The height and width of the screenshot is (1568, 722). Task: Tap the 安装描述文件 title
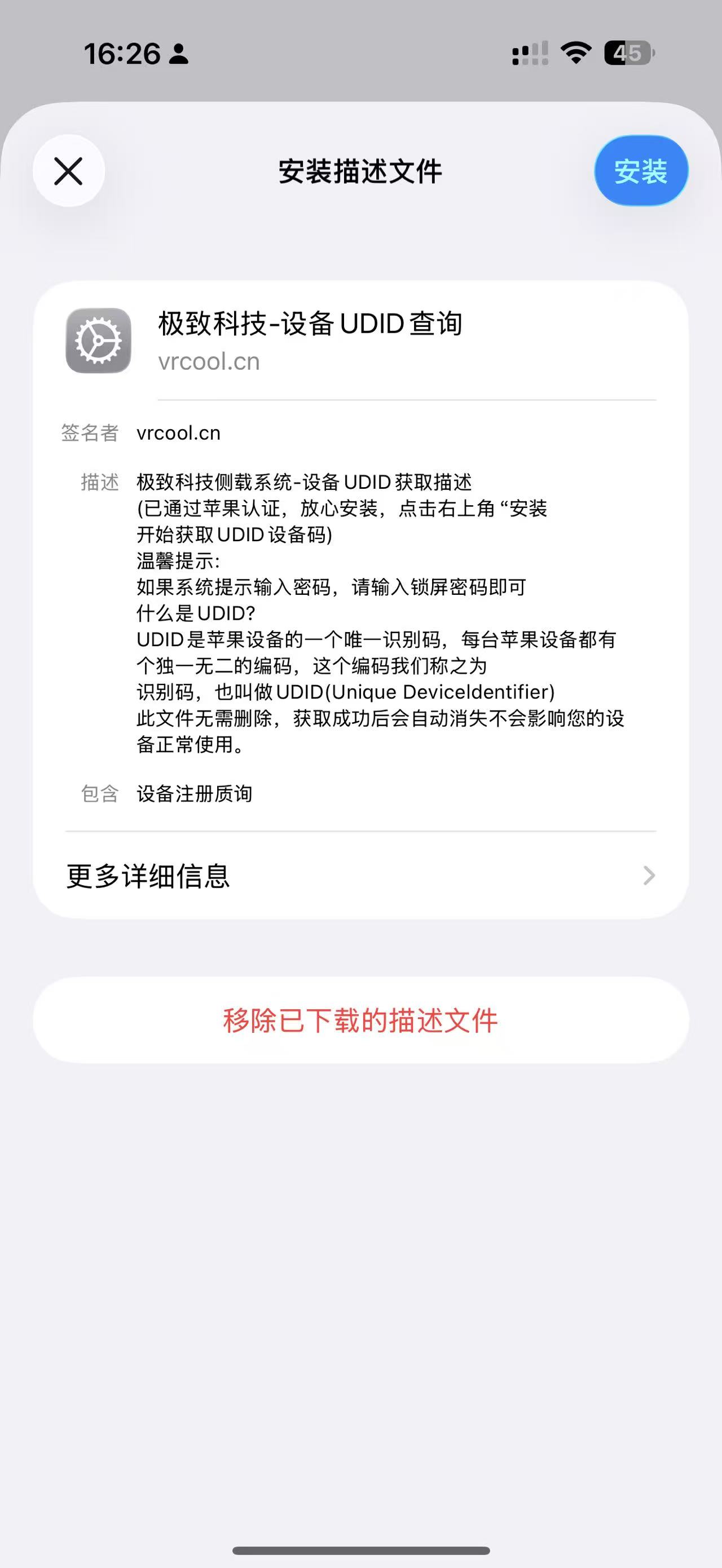pos(360,171)
